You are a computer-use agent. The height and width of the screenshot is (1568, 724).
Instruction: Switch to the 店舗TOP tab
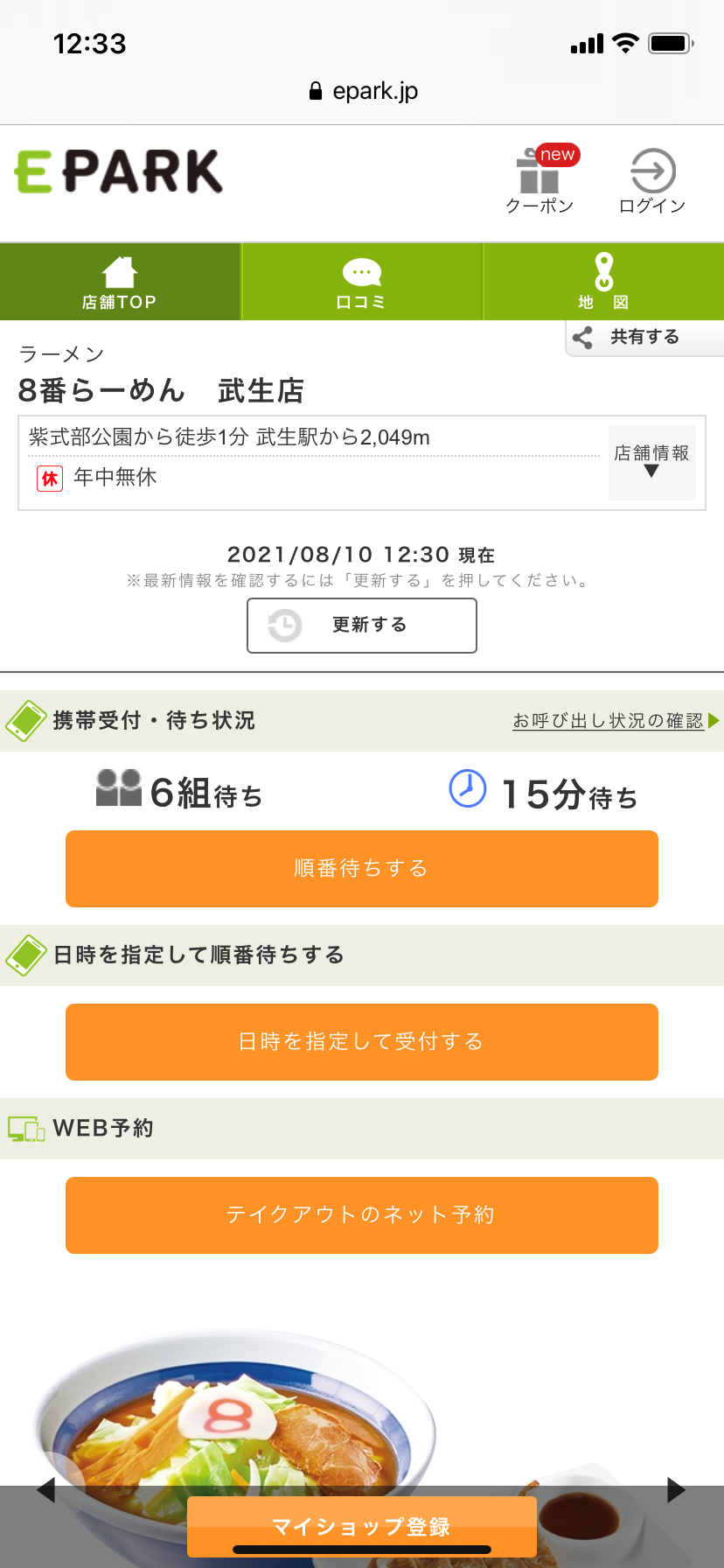[x=120, y=282]
